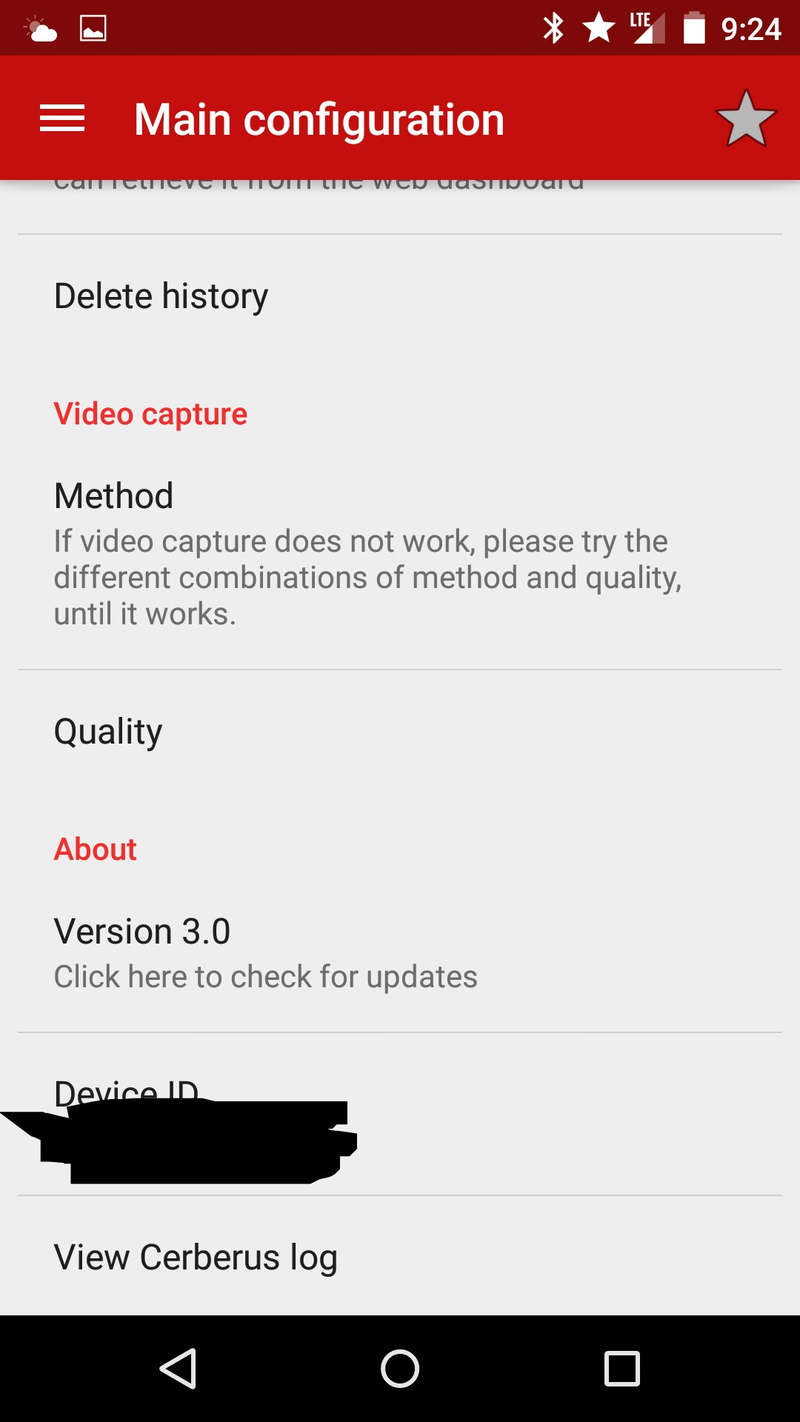Tap the star icon in app bar

click(746, 119)
